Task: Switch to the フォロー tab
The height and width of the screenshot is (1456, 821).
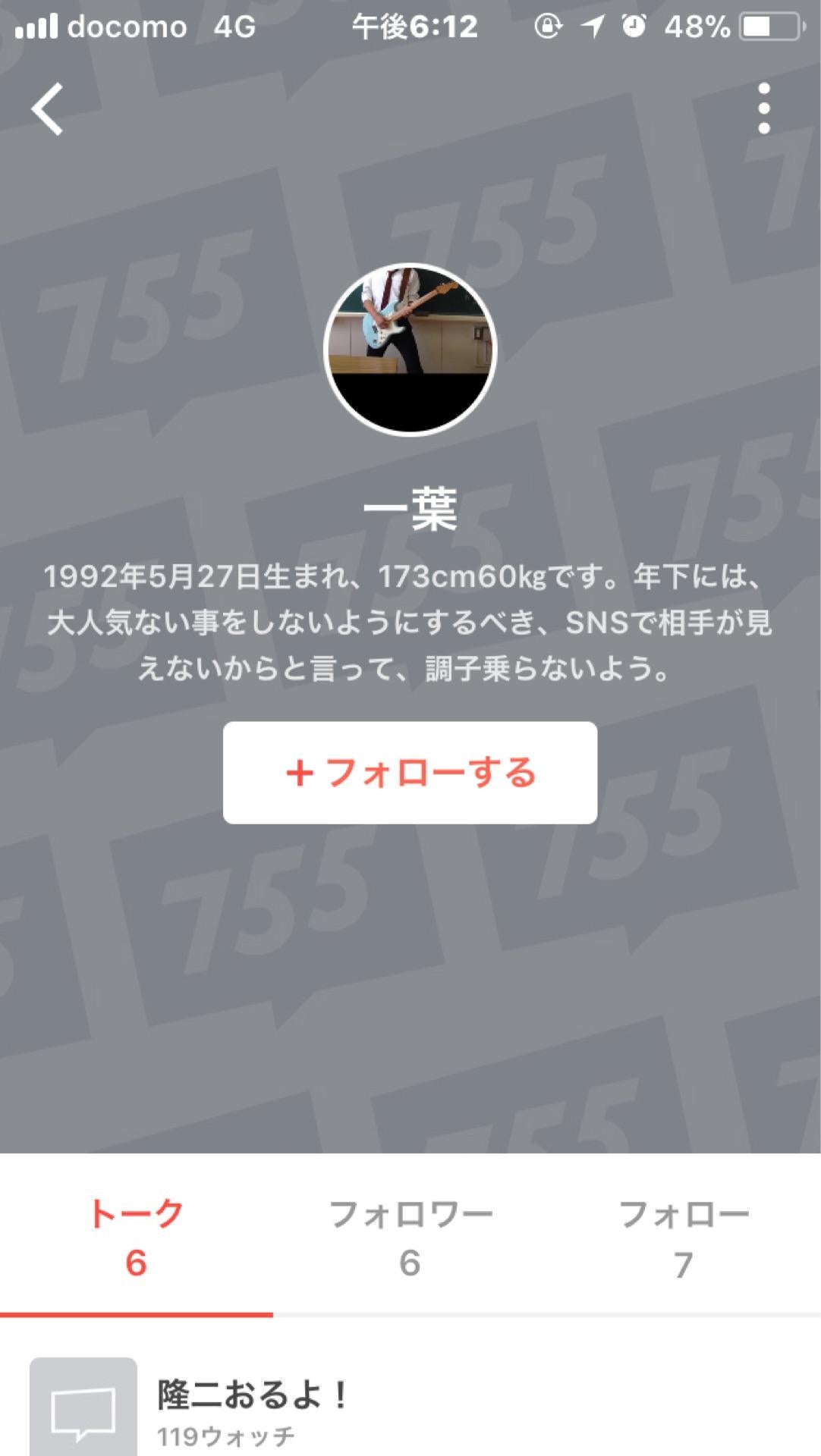Action: tap(684, 1228)
